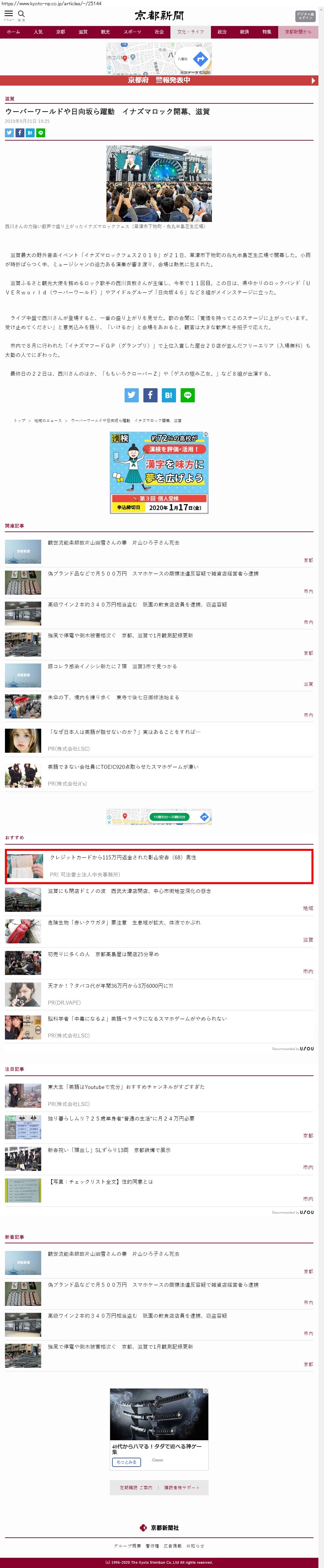Viewport: 324px width, 1568px height.
Task: Open the 文化・ライフ tab
Action: 190,32
